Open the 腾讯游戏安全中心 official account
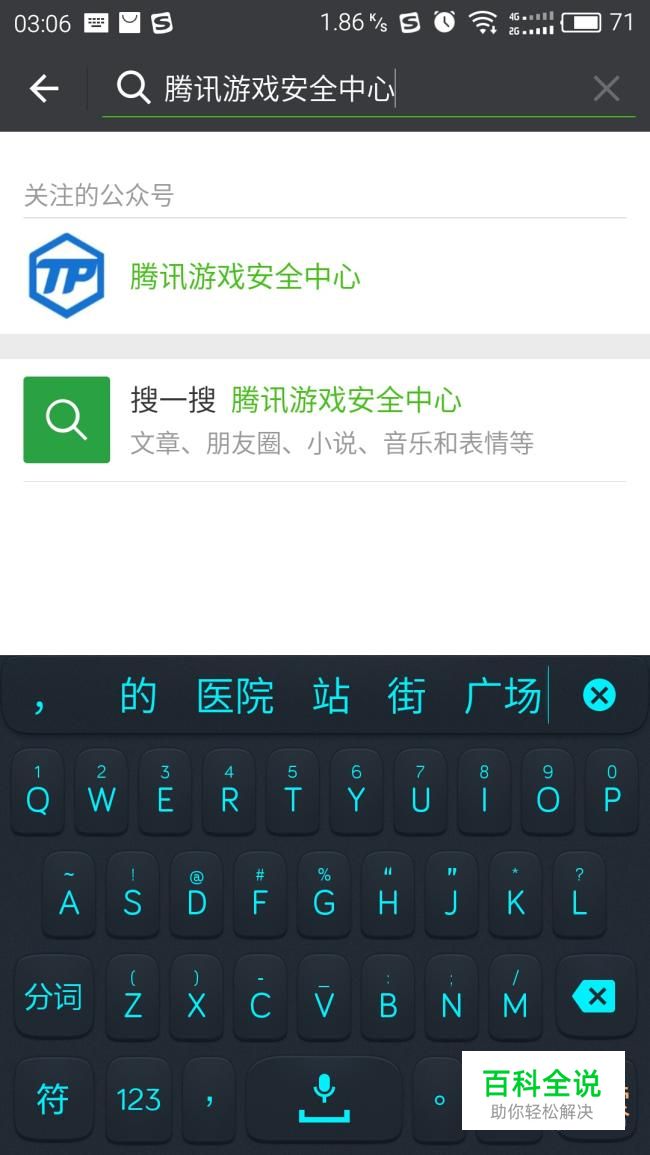650x1155 pixels. 245,276
